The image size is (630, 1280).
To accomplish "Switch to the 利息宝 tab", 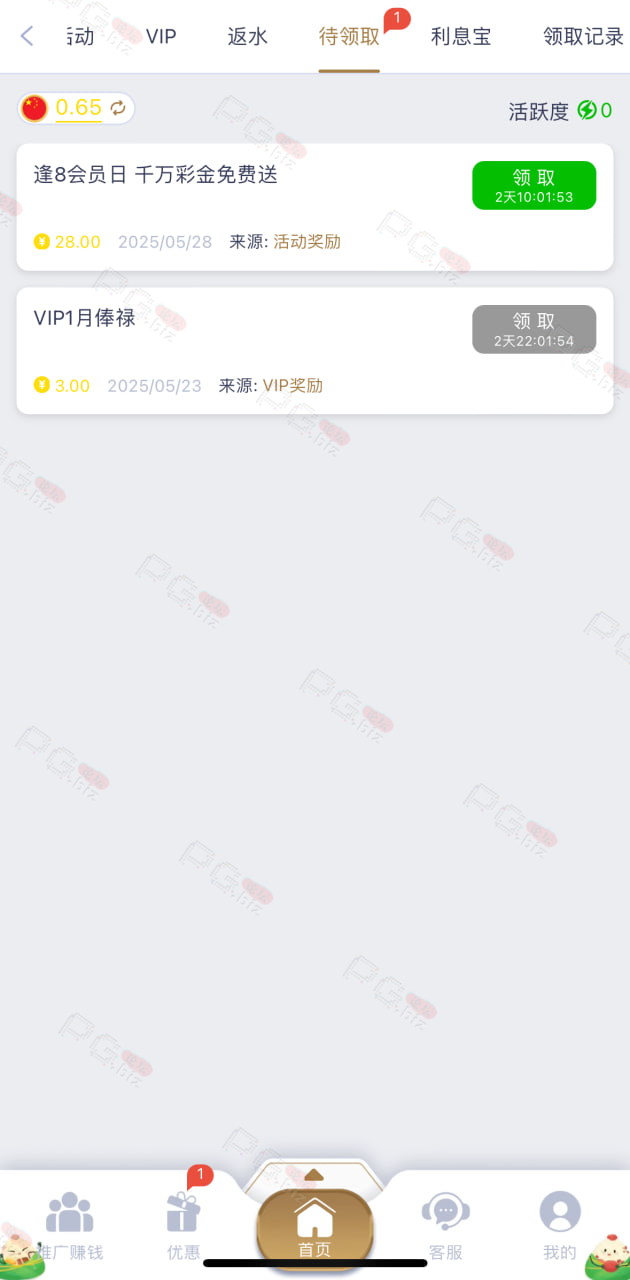I will click(x=461, y=37).
